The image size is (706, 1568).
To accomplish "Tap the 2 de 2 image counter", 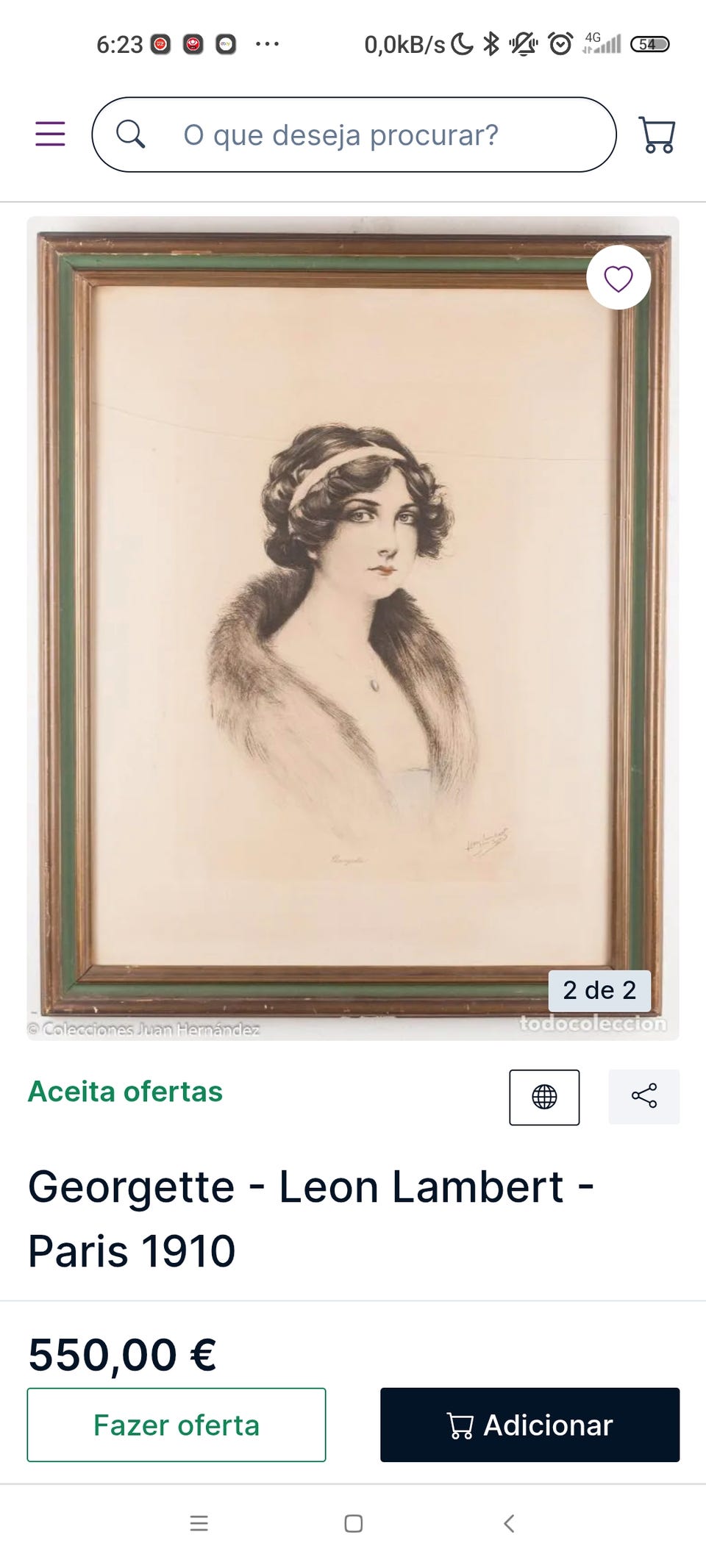I will (599, 989).
